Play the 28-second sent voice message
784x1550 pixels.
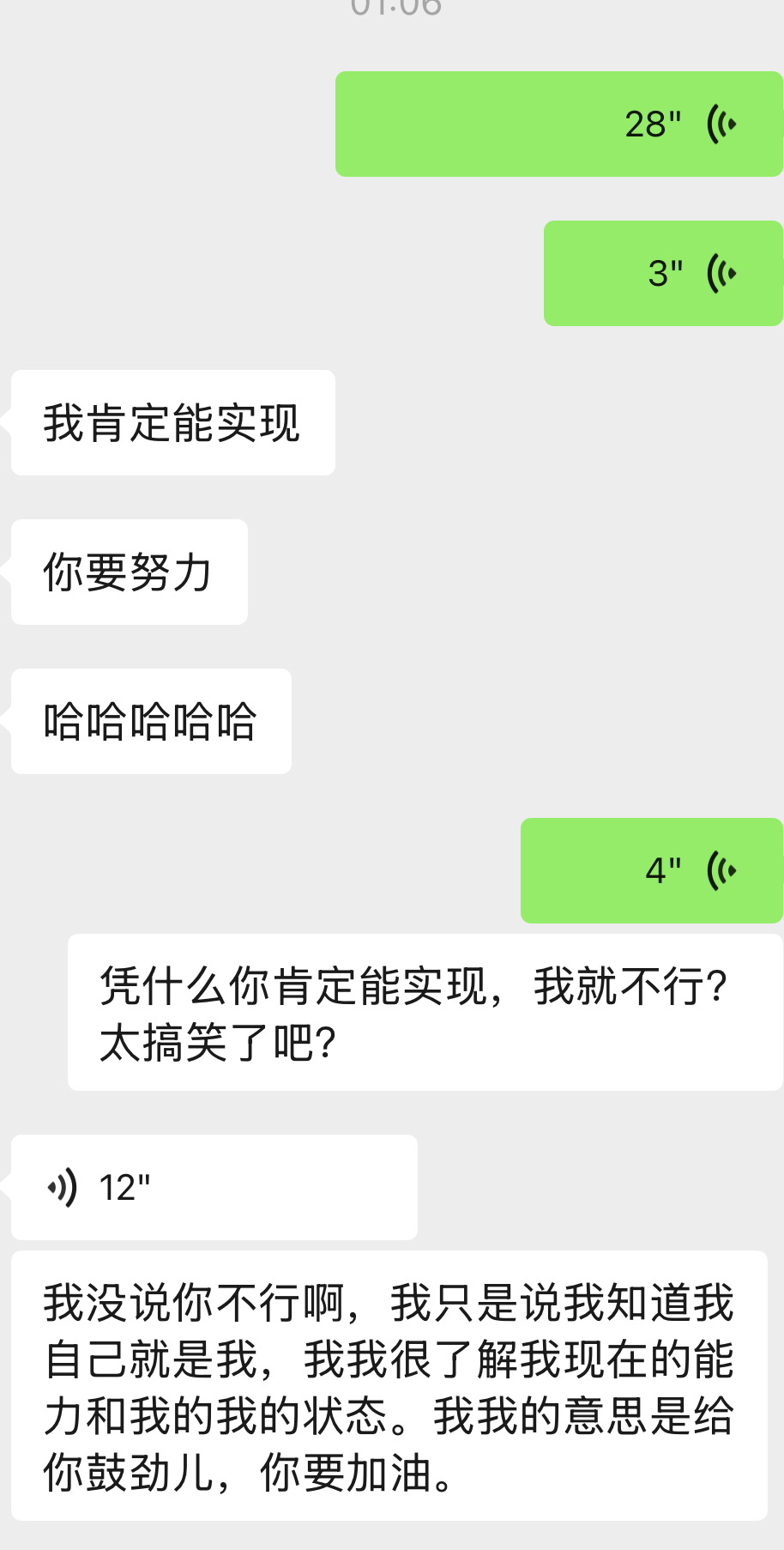pyautogui.click(x=558, y=124)
